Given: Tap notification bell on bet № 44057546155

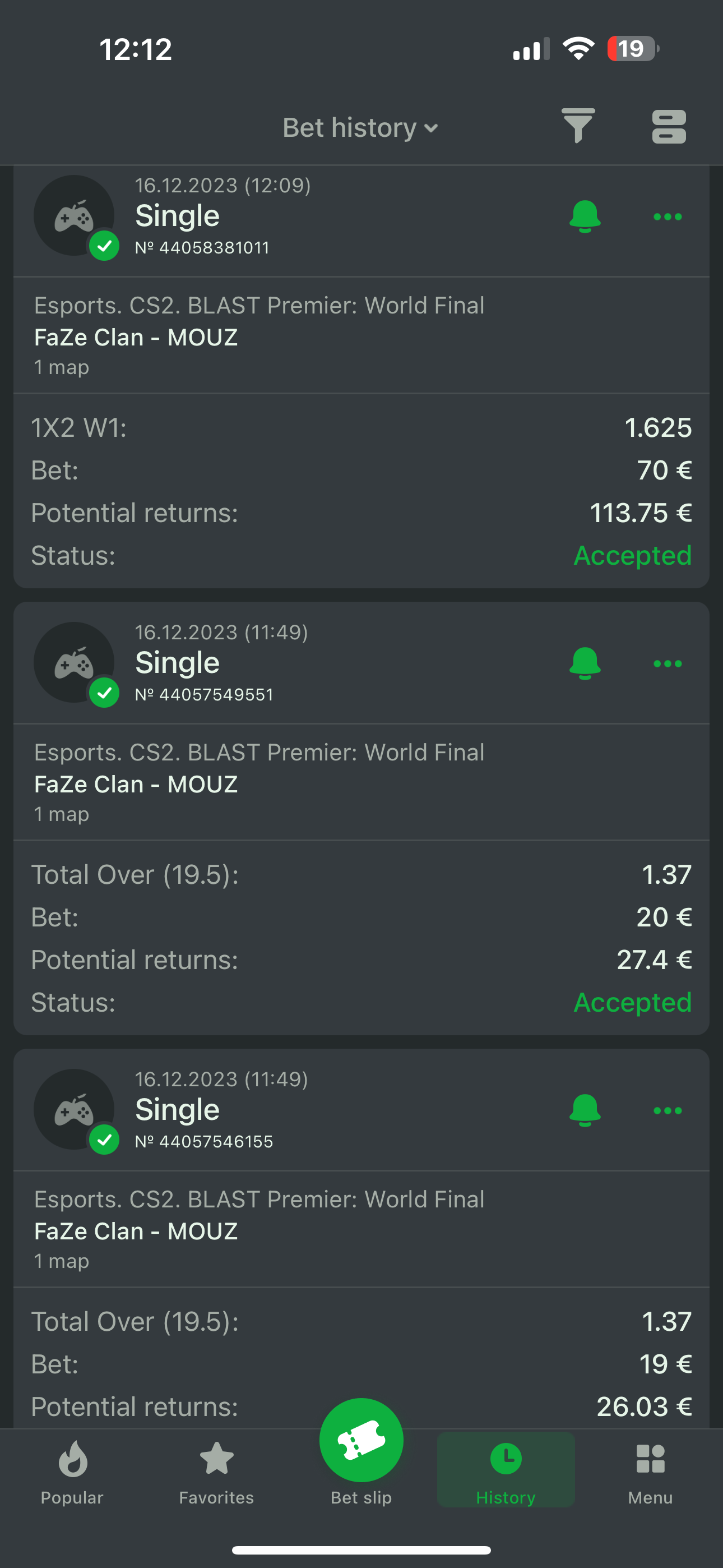Looking at the screenshot, I should tap(585, 1110).
